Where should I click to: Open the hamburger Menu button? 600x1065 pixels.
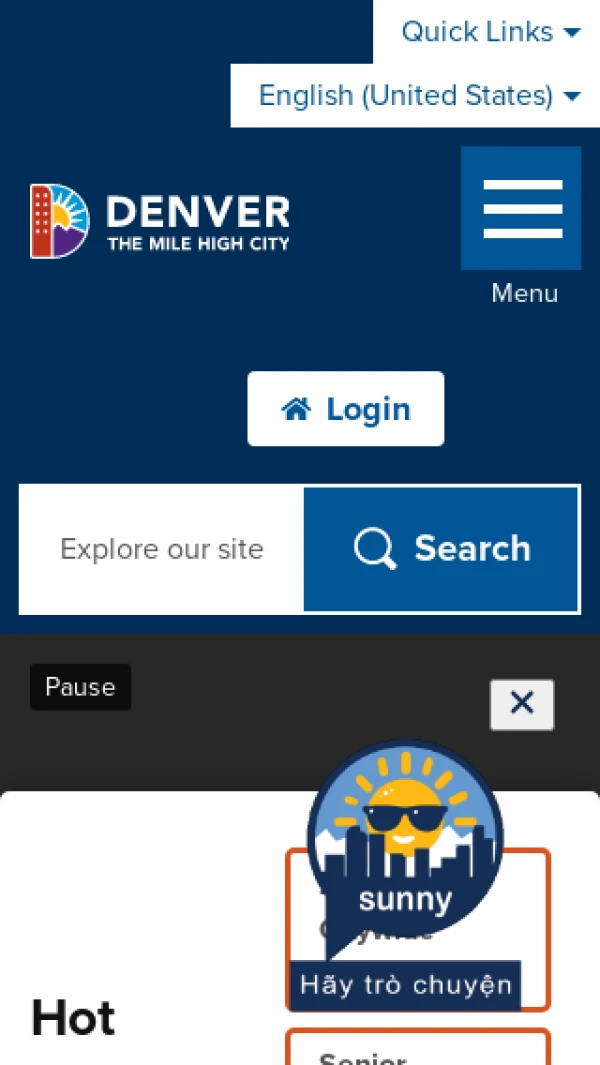click(x=521, y=209)
